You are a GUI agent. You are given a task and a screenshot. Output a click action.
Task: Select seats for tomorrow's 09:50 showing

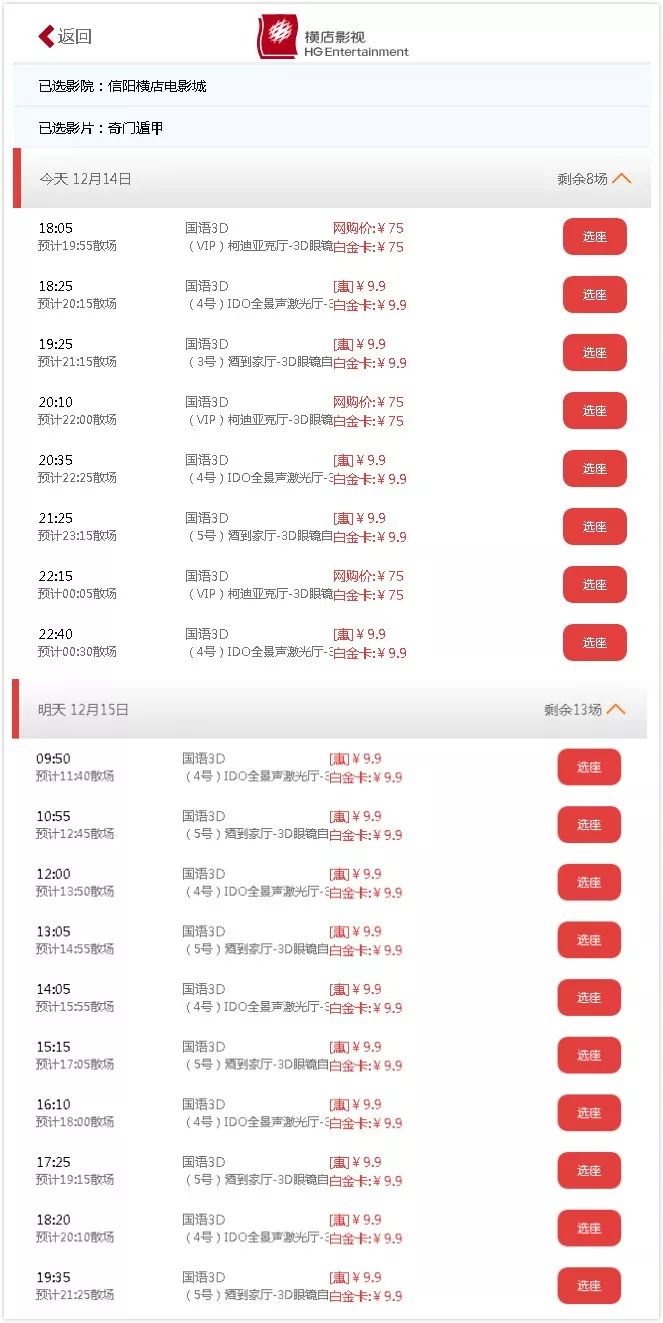(x=589, y=768)
